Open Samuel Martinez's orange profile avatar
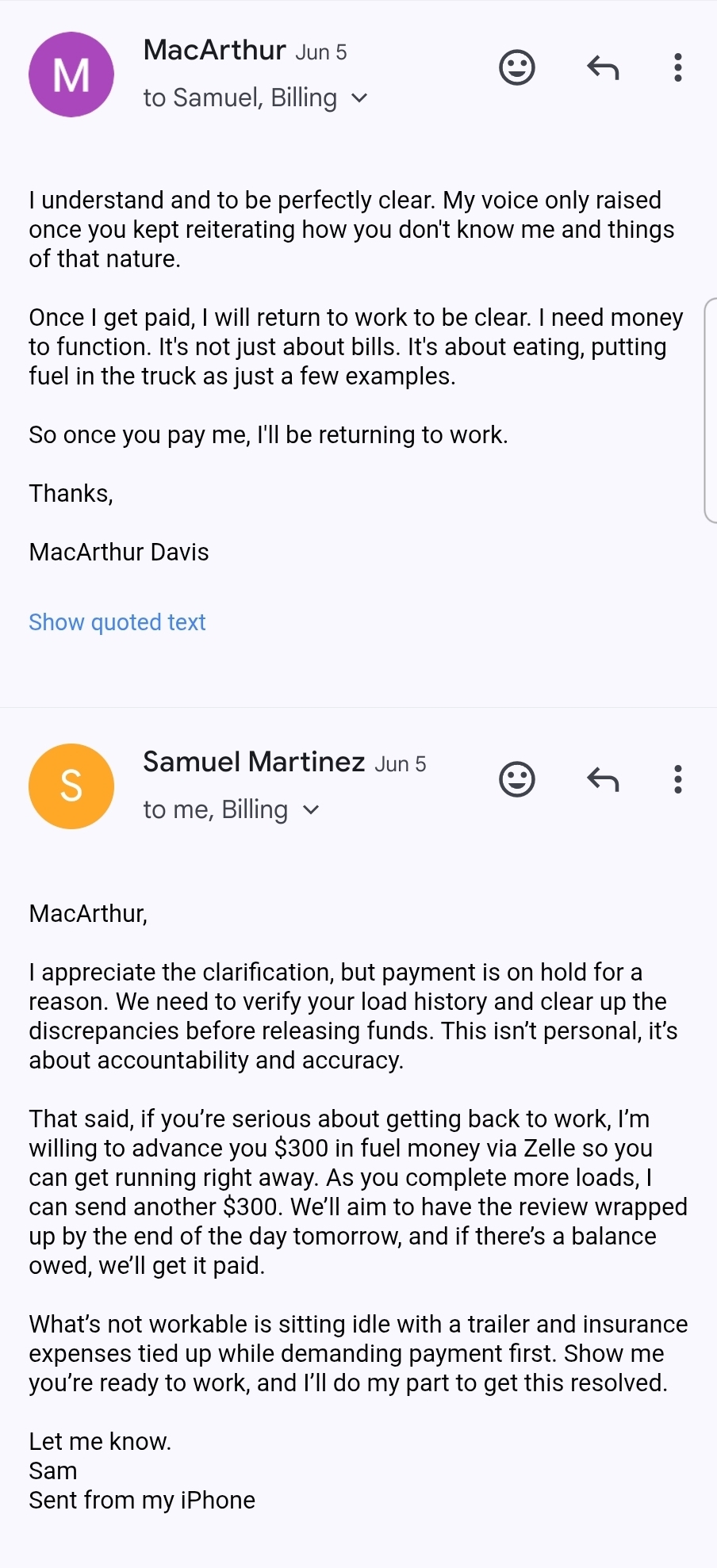 tap(71, 786)
